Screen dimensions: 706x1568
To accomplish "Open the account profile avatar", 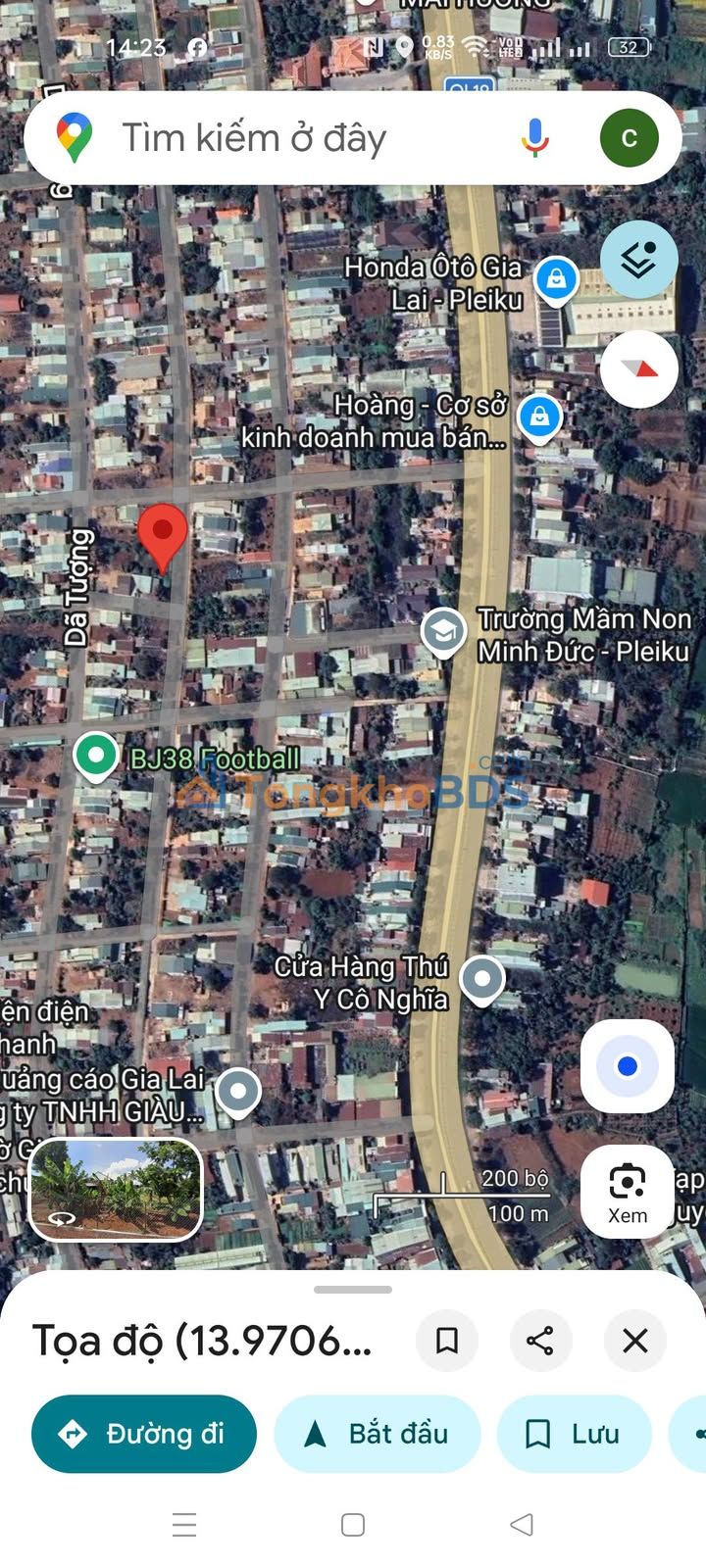I will [630, 138].
